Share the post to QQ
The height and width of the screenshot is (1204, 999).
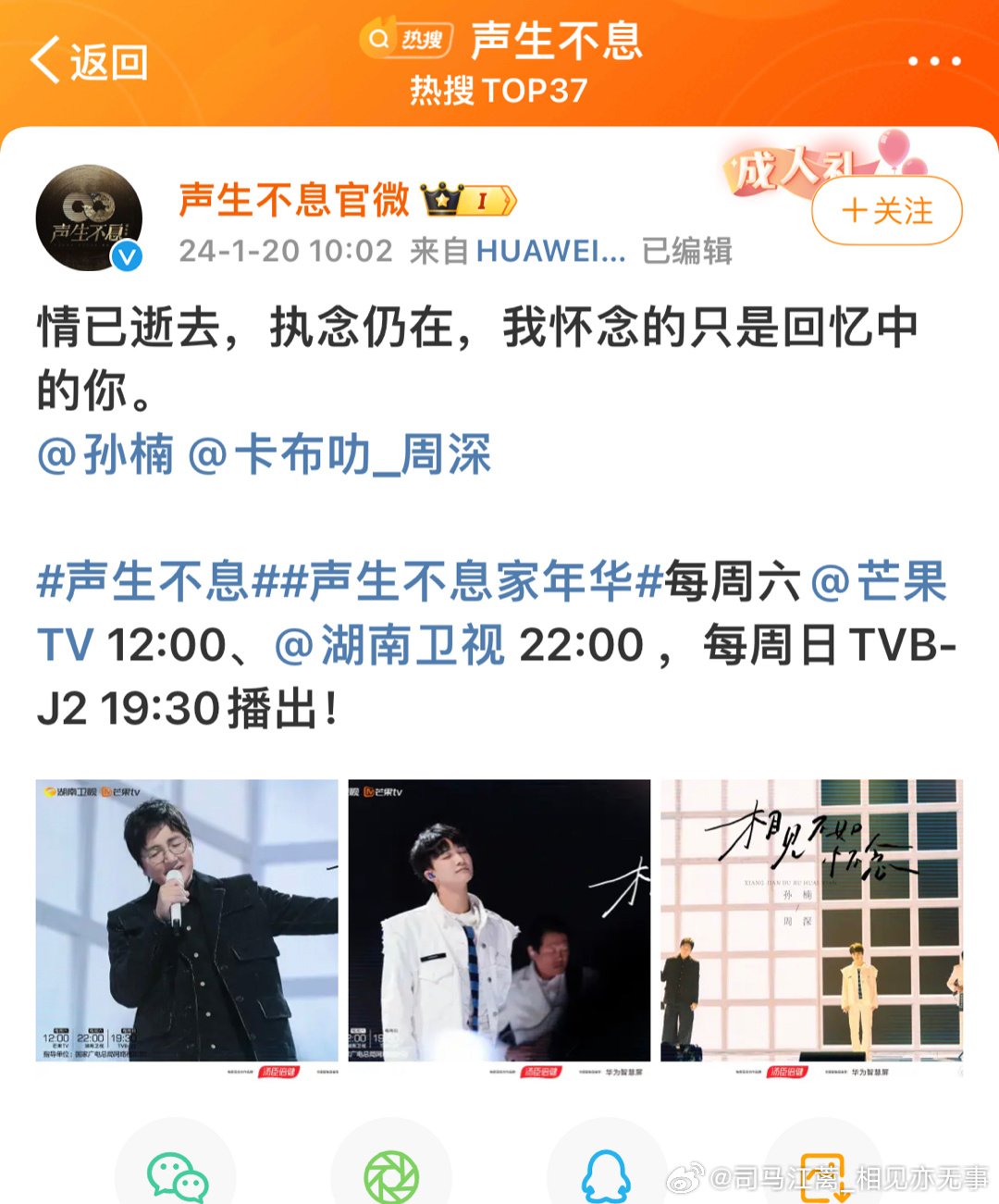click(x=606, y=1175)
